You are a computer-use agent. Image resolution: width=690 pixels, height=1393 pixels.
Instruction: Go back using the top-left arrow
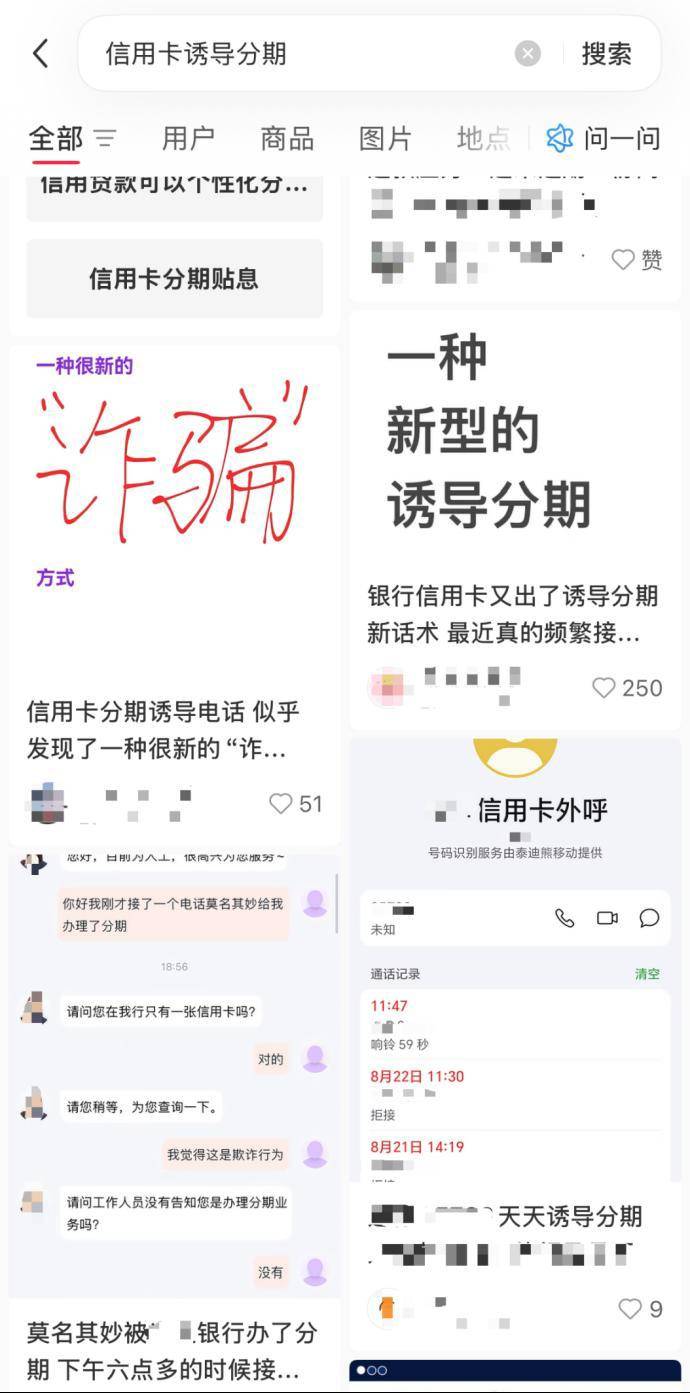[x=41, y=53]
